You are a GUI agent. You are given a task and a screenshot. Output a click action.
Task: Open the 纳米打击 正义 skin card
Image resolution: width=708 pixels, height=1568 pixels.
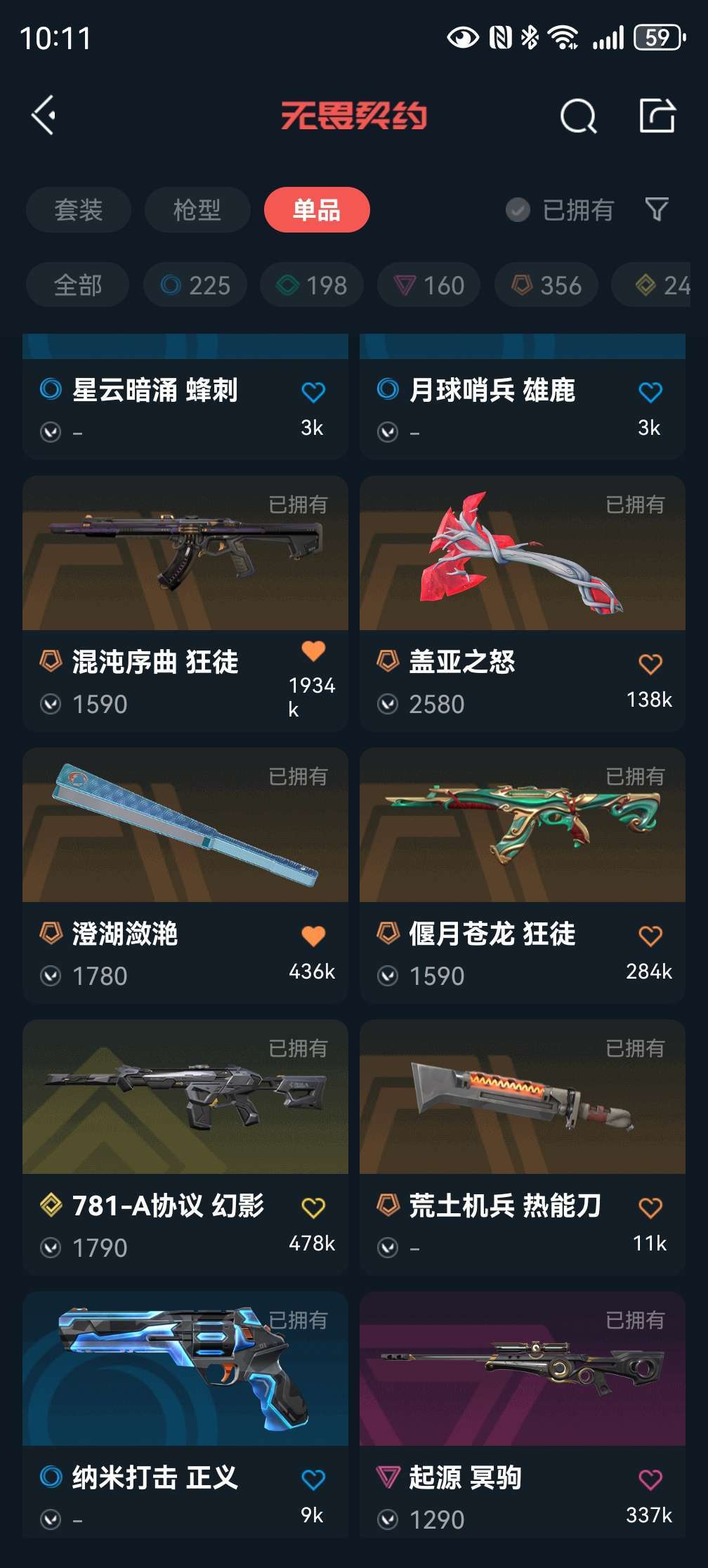185,1414
